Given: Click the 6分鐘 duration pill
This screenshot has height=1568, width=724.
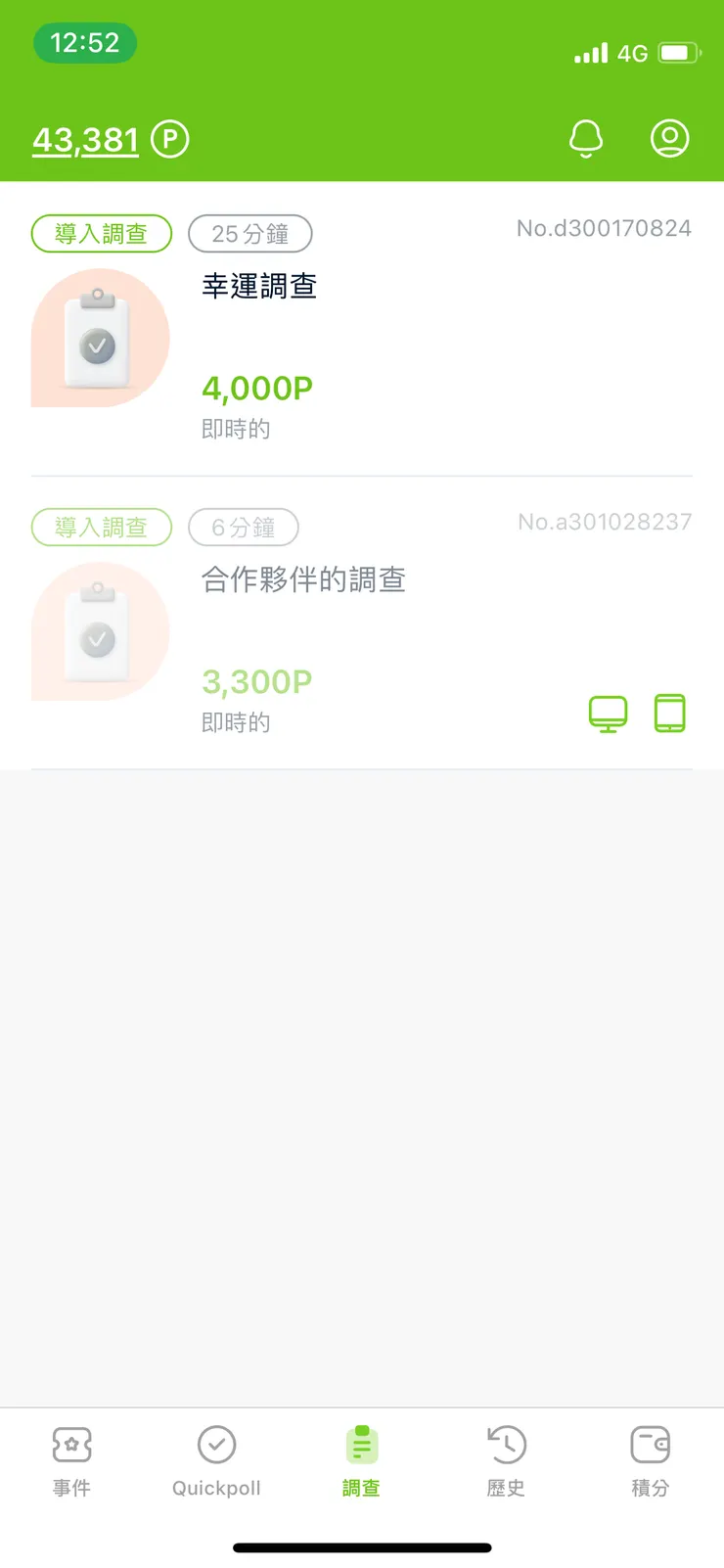Looking at the screenshot, I should tap(244, 527).
